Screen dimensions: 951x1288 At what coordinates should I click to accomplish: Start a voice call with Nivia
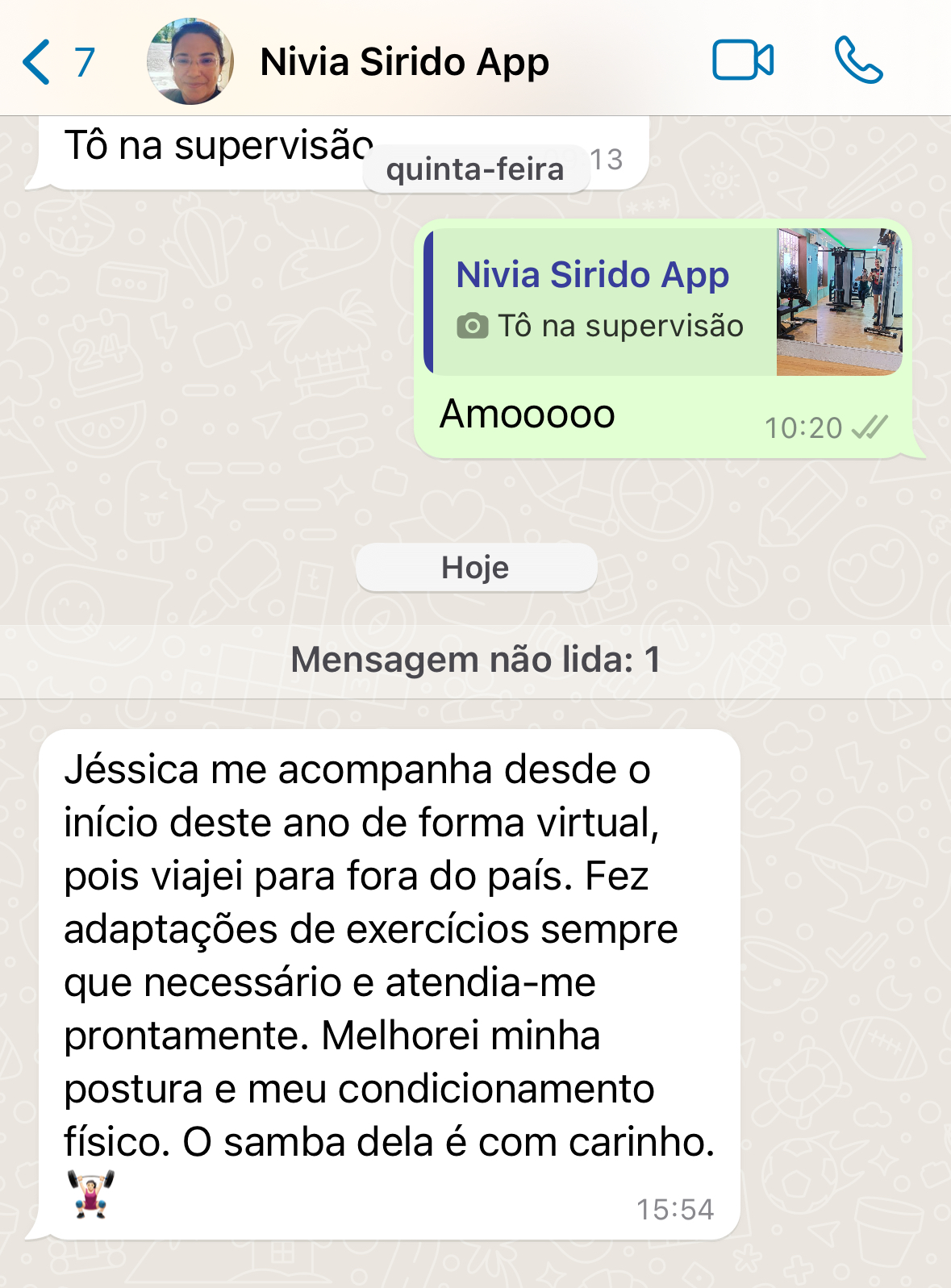858,60
